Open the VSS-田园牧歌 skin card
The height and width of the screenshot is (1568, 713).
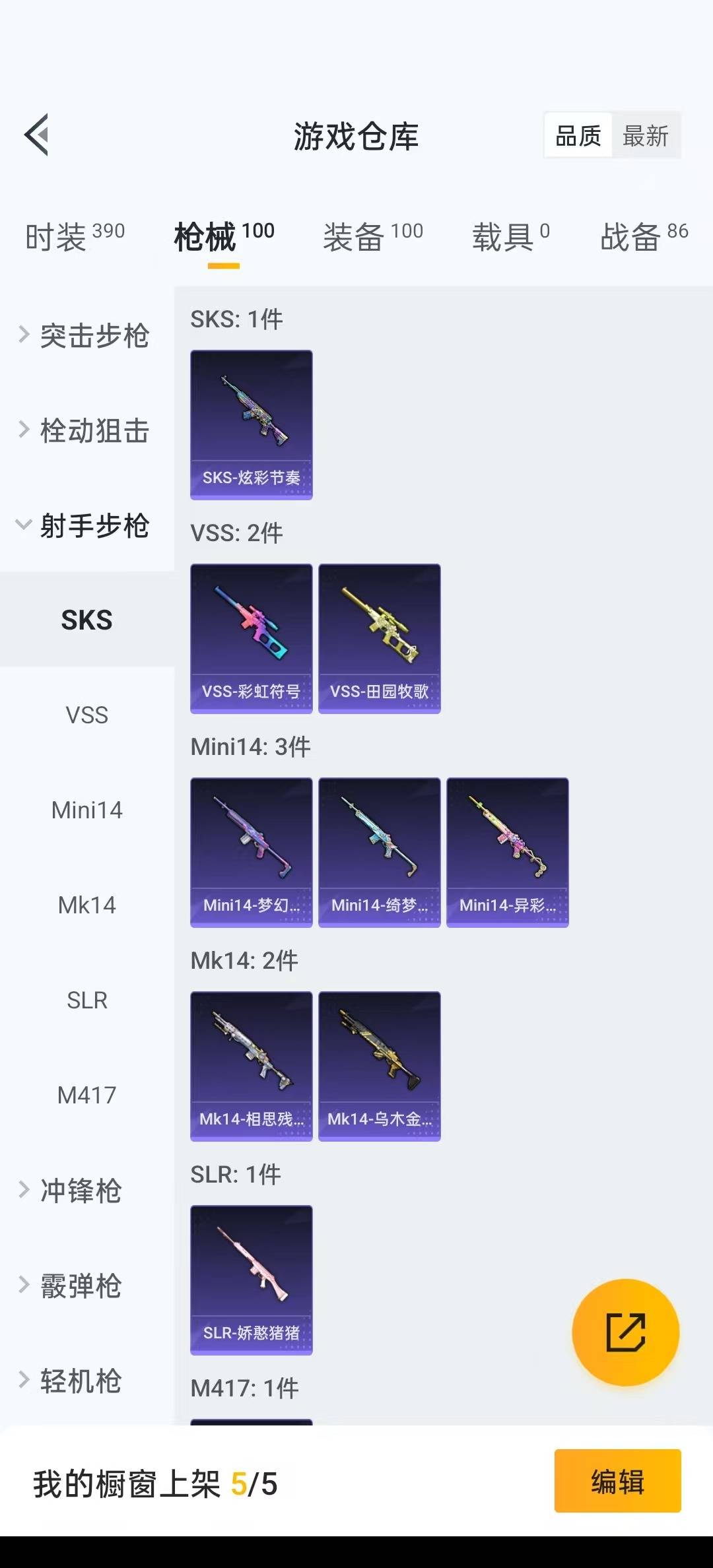379,638
